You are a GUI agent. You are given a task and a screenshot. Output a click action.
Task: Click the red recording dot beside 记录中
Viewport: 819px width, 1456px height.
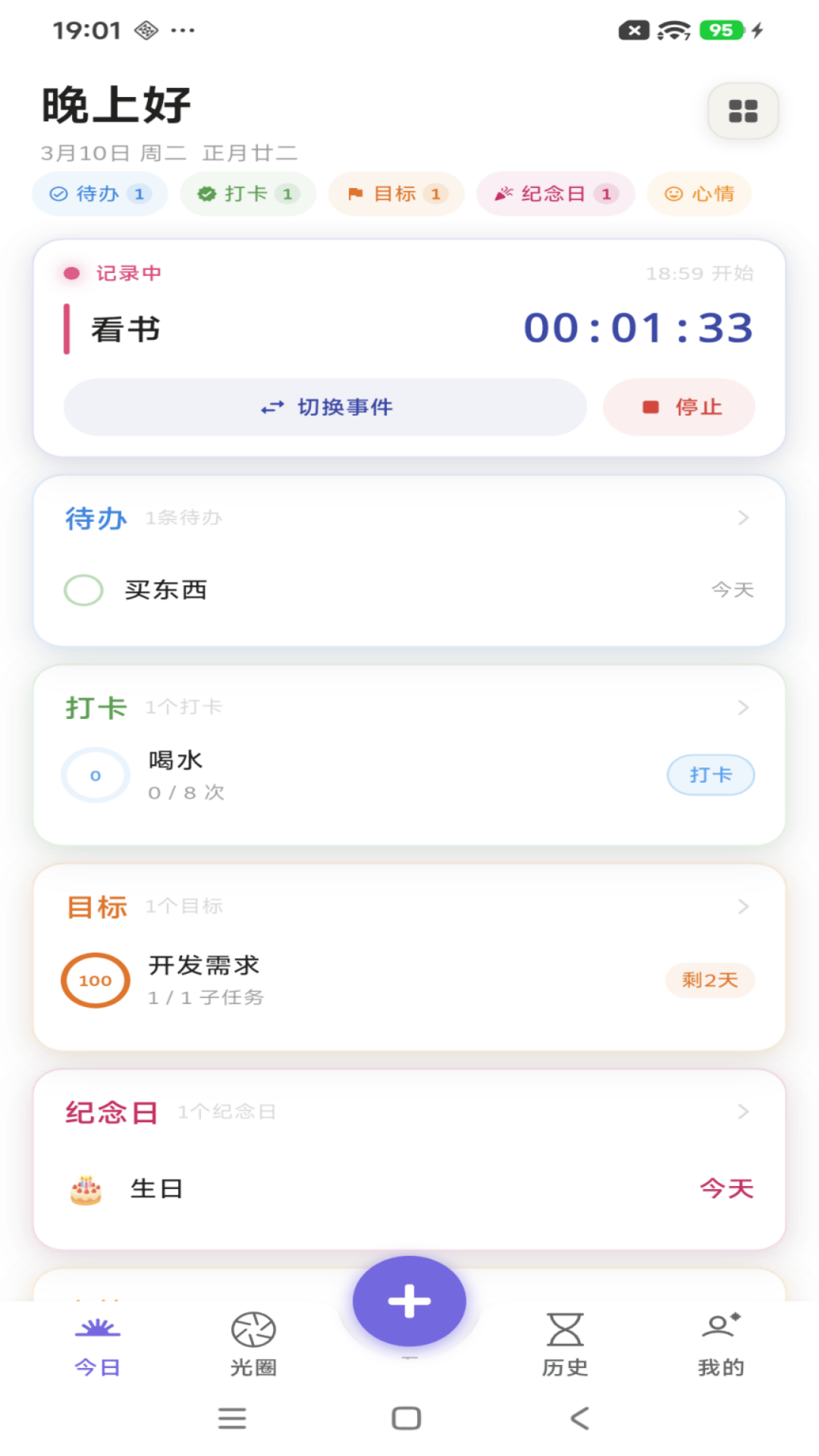tap(72, 272)
